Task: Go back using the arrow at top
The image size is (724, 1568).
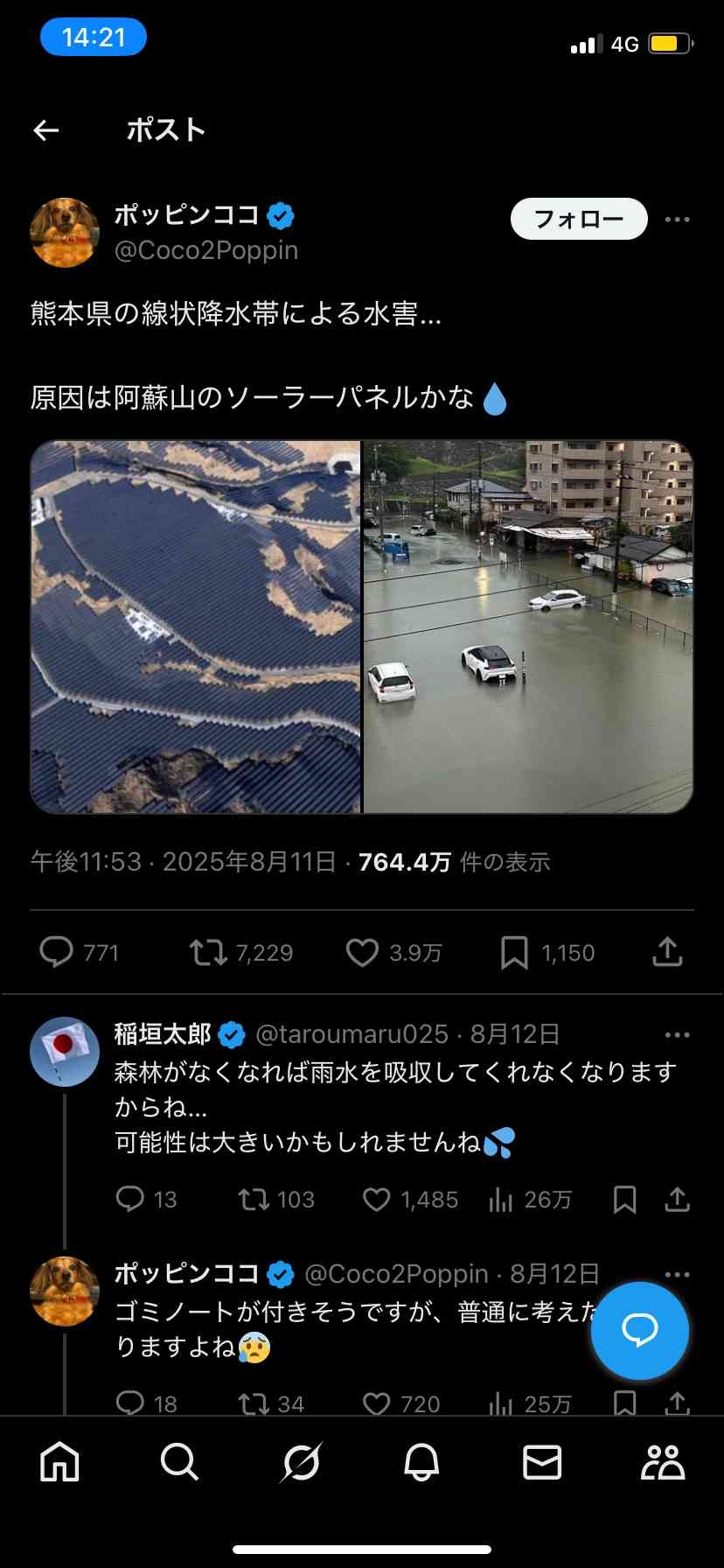Action: [46, 130]
